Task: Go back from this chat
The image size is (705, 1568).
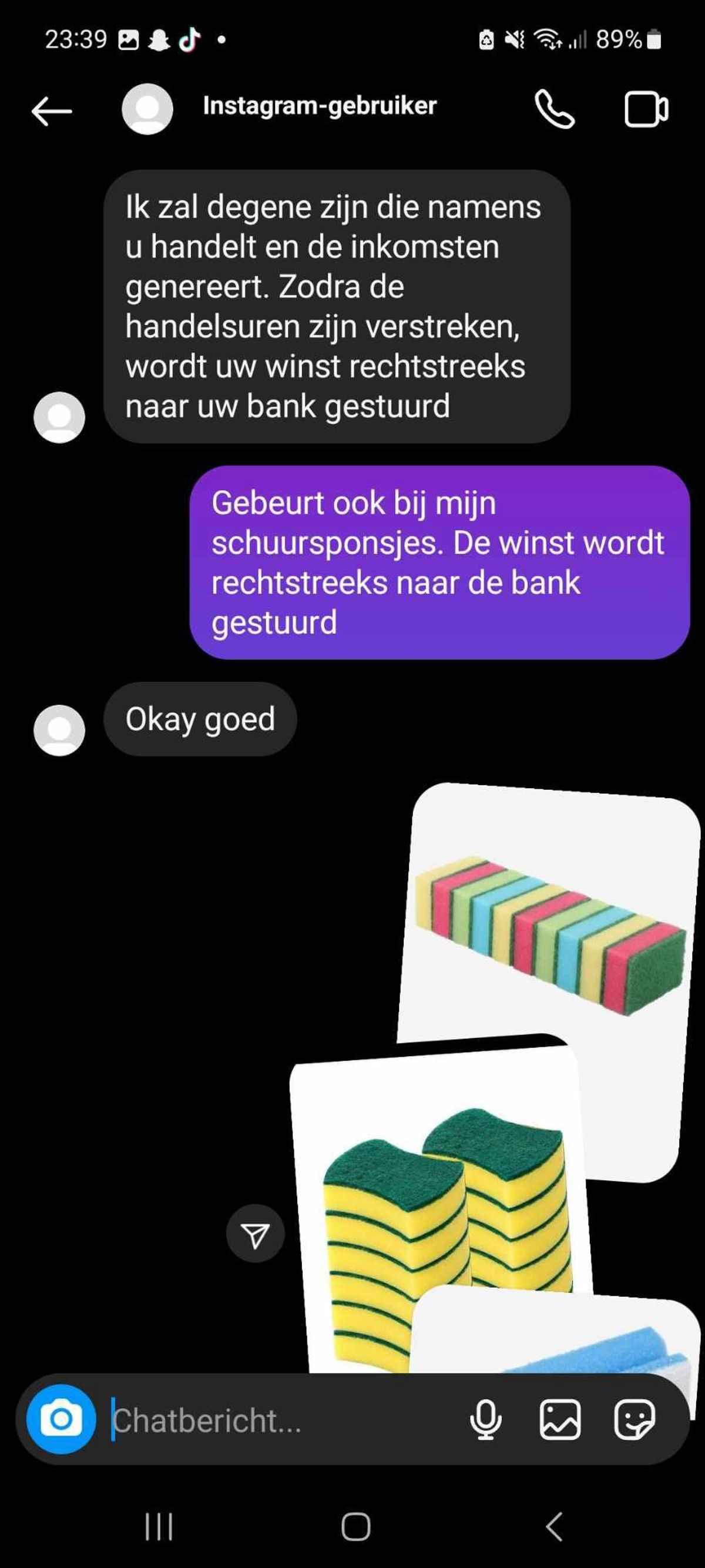Action: [52, 110]
